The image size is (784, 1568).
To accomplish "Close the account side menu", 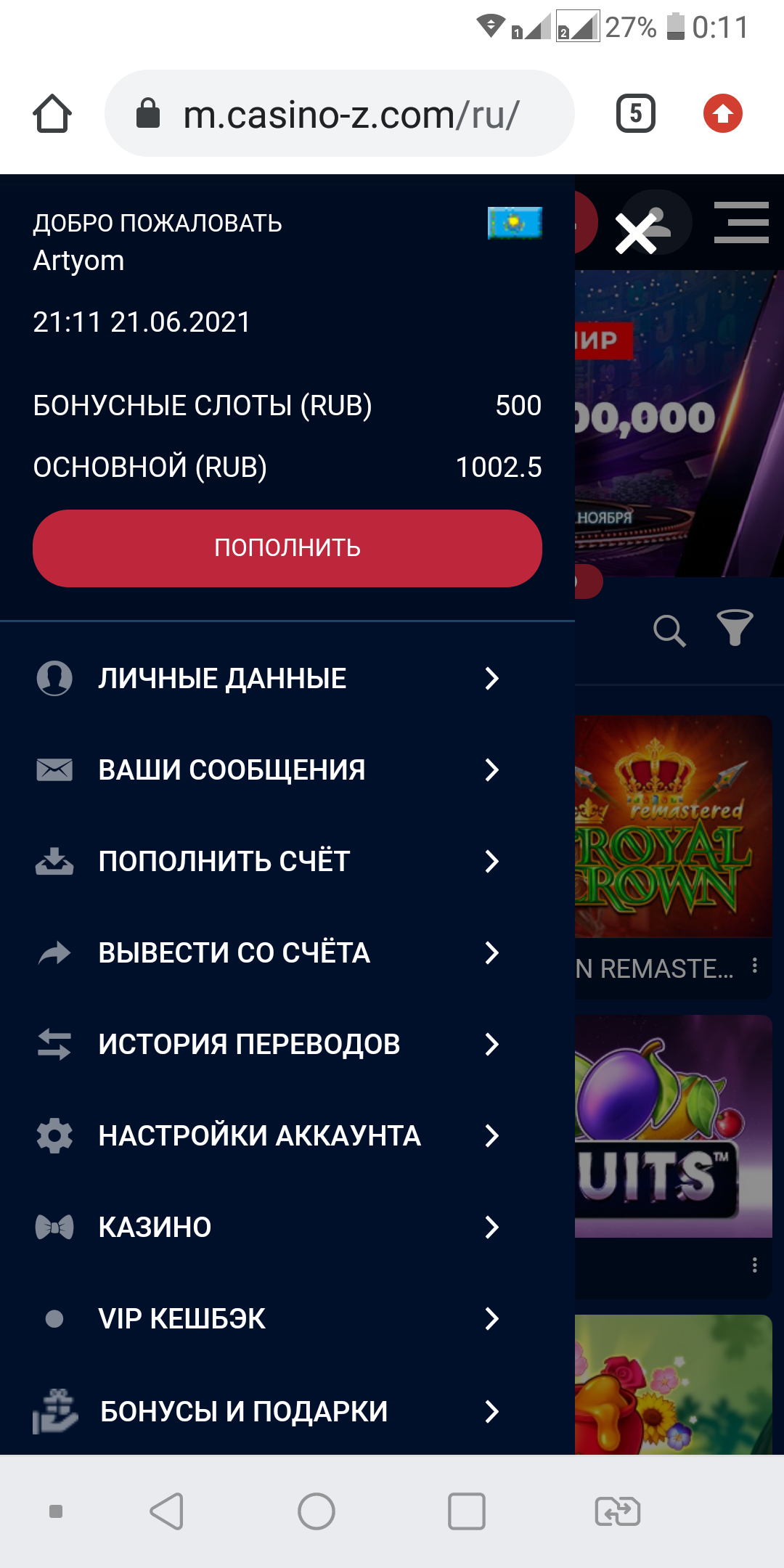I will [x=636, y=234].
